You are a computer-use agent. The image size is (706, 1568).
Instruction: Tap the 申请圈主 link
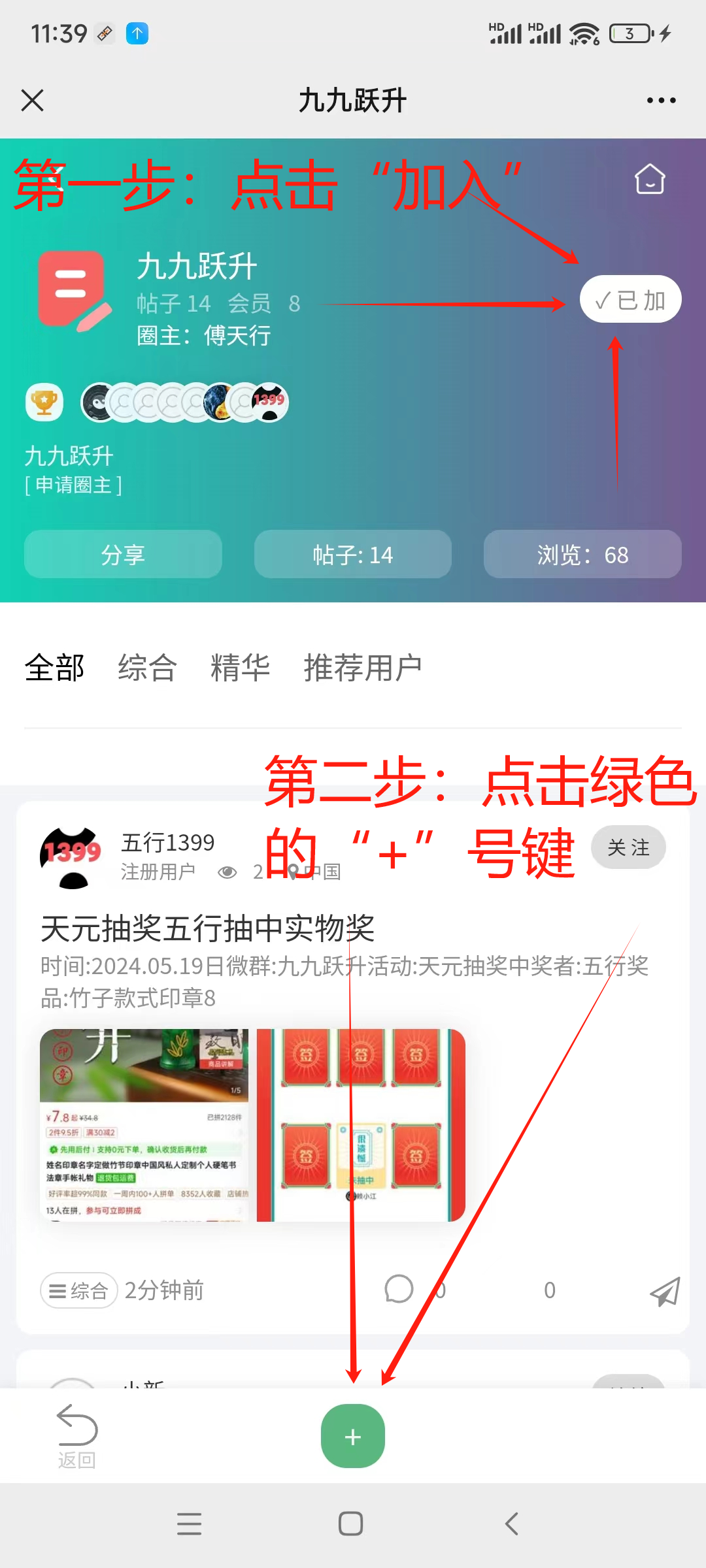(x=73, y=485)
